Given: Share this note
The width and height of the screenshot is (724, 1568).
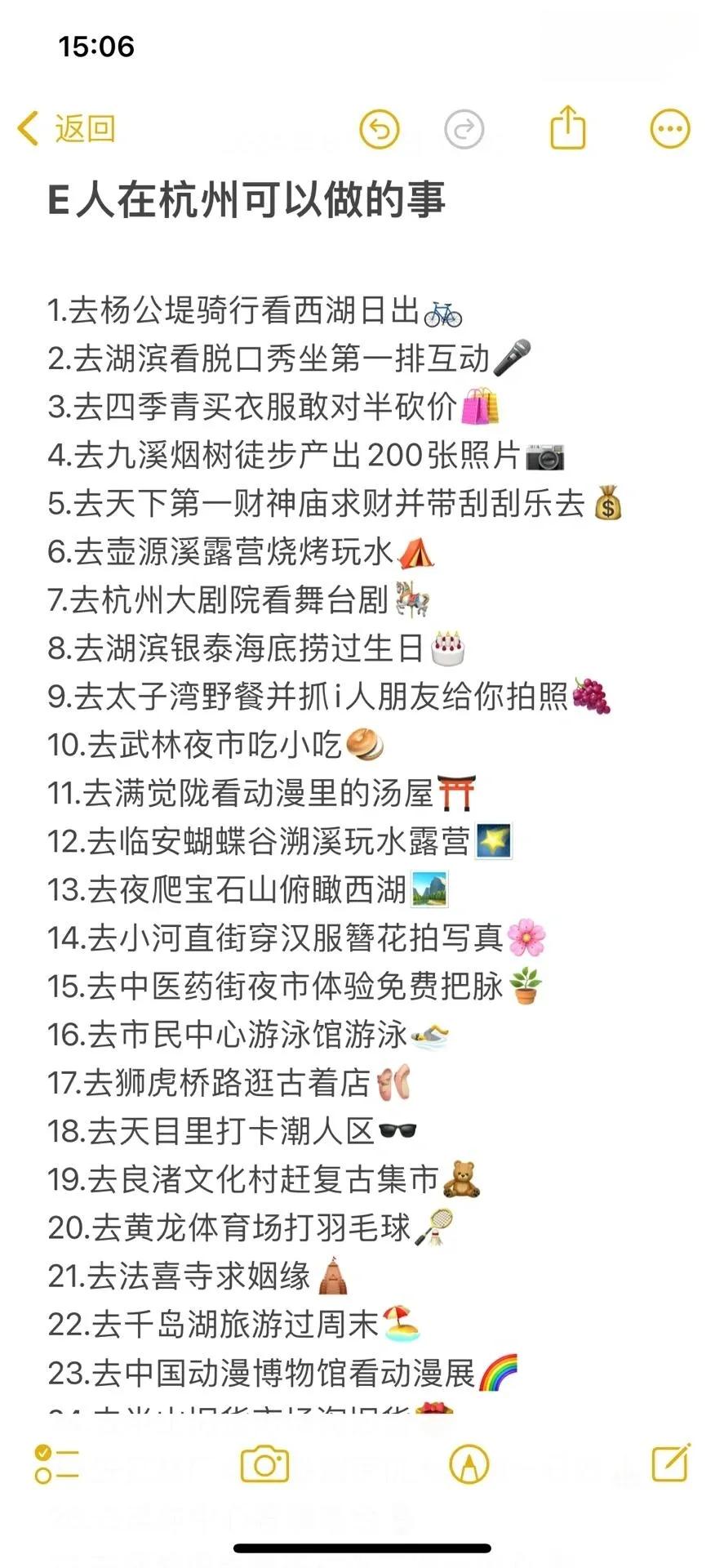Looking at the screenshot, I should pyautogui.click(x=567, y=127).
